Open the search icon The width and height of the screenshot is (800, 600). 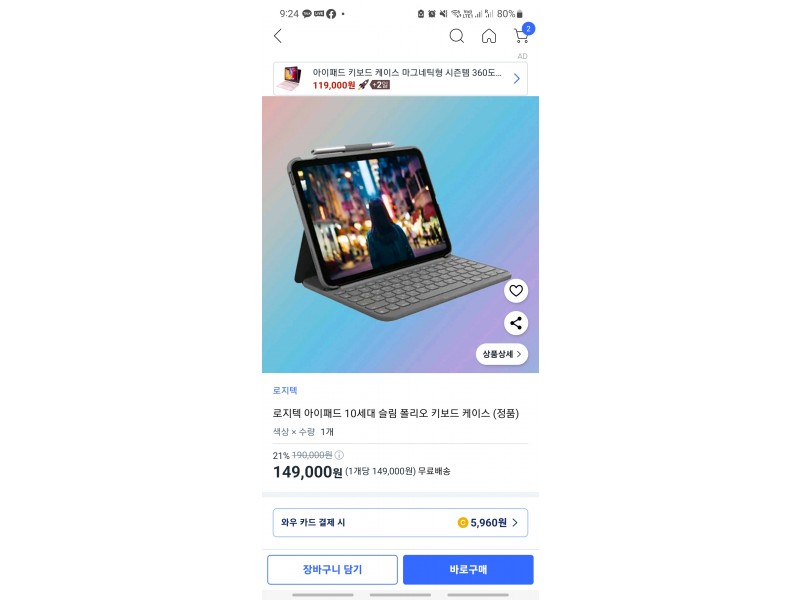coord(456,36)
